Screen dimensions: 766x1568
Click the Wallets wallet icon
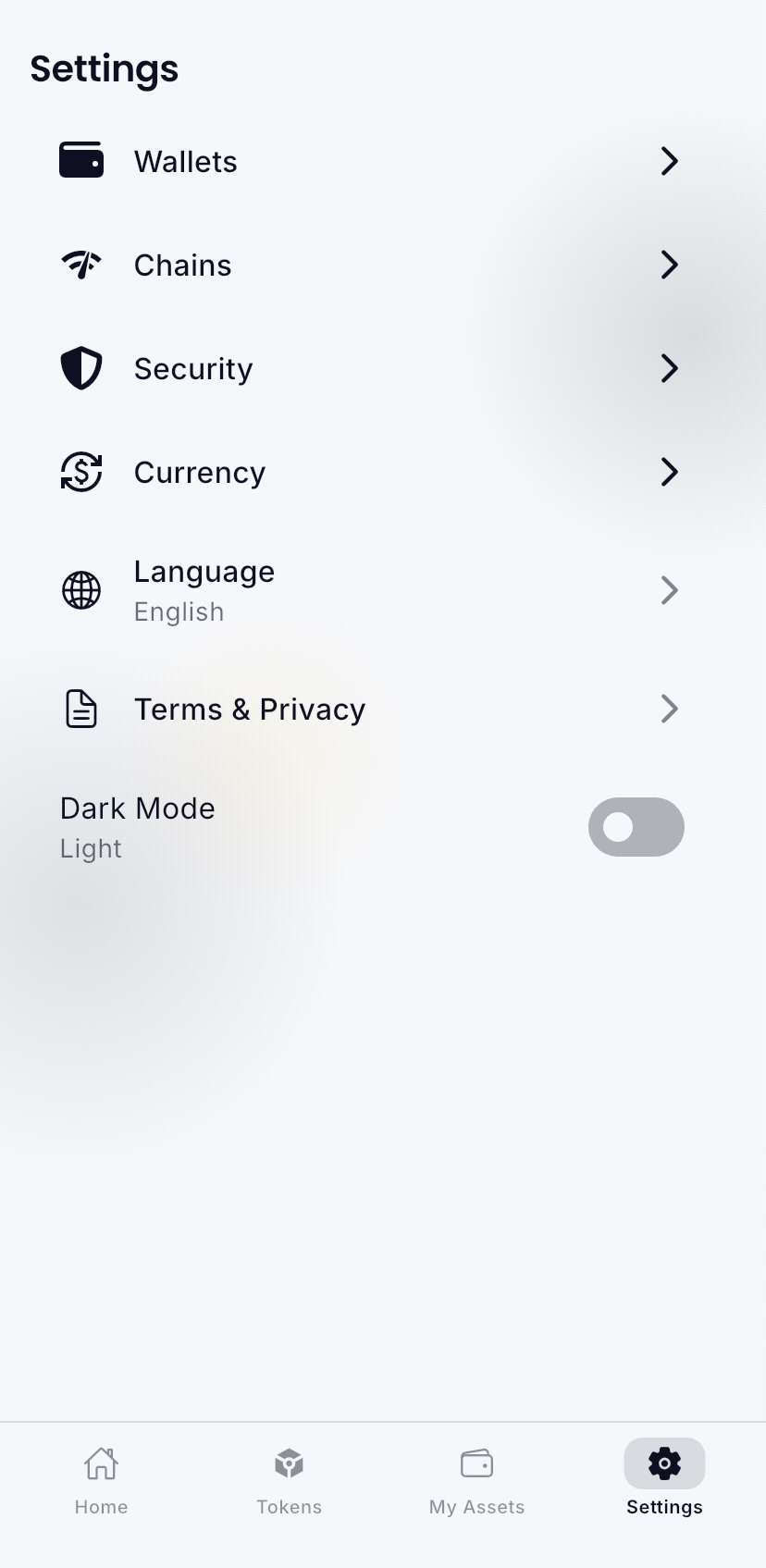81,159
